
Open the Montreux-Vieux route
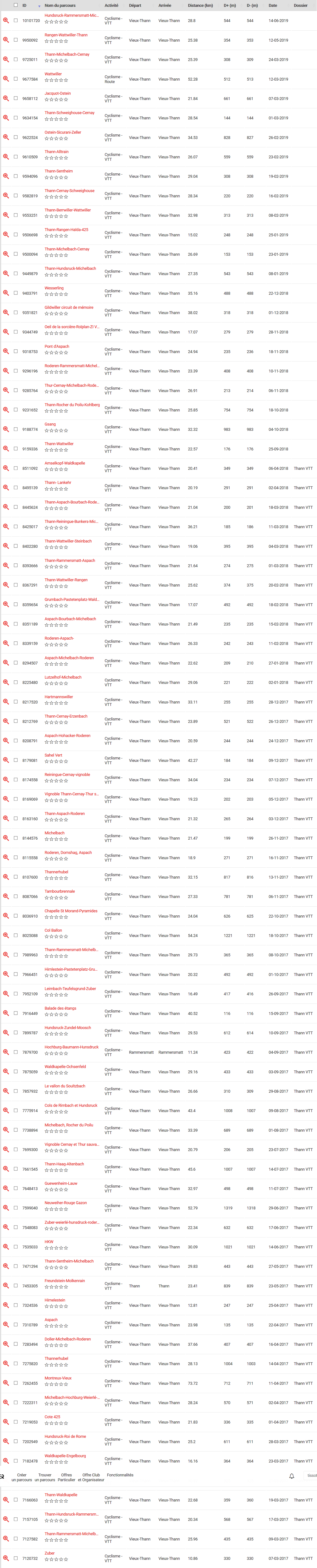[x=58, y=1378]
